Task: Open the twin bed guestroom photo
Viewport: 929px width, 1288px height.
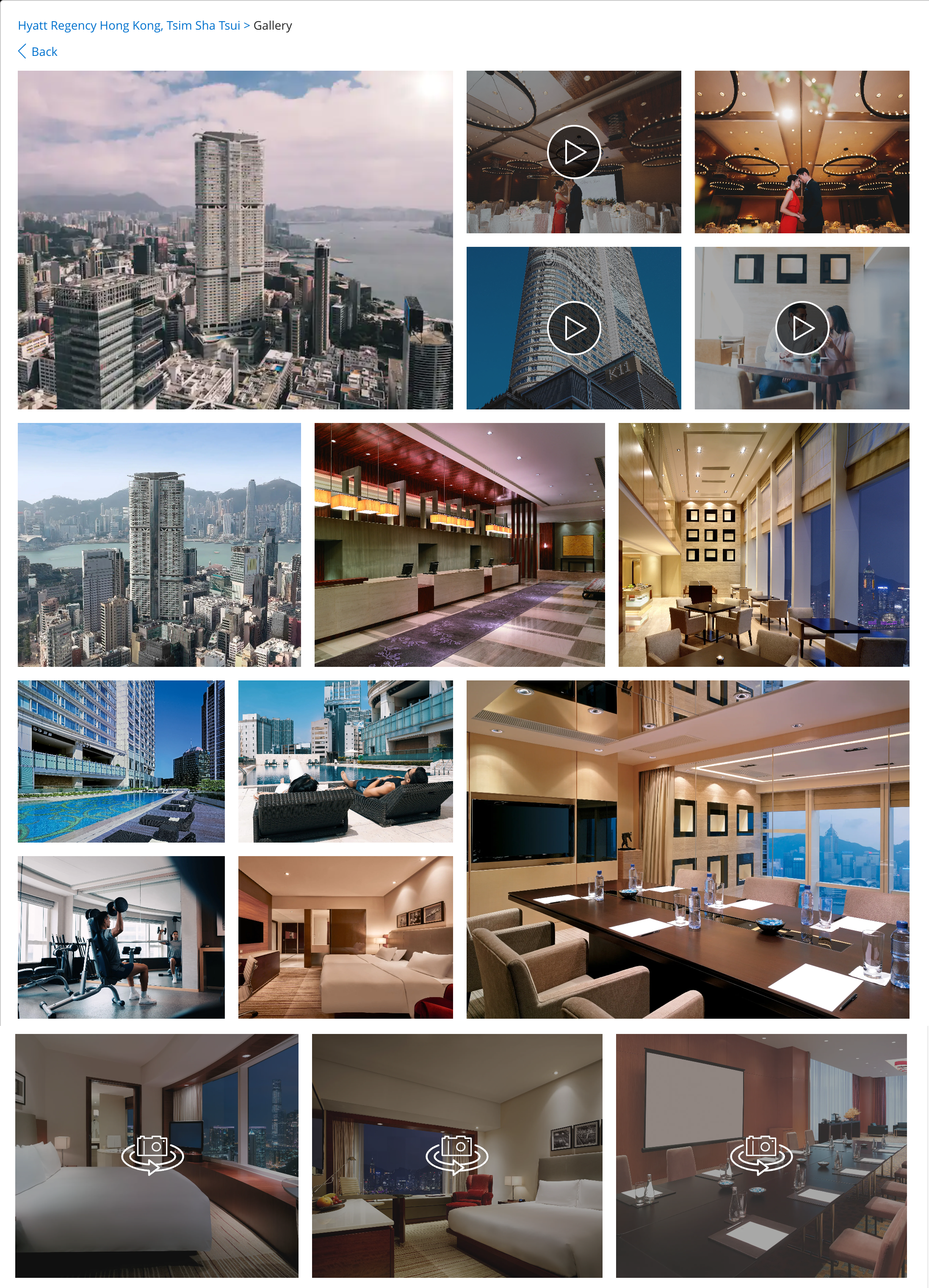Action: pyautogui.click(x=345, y=937)
